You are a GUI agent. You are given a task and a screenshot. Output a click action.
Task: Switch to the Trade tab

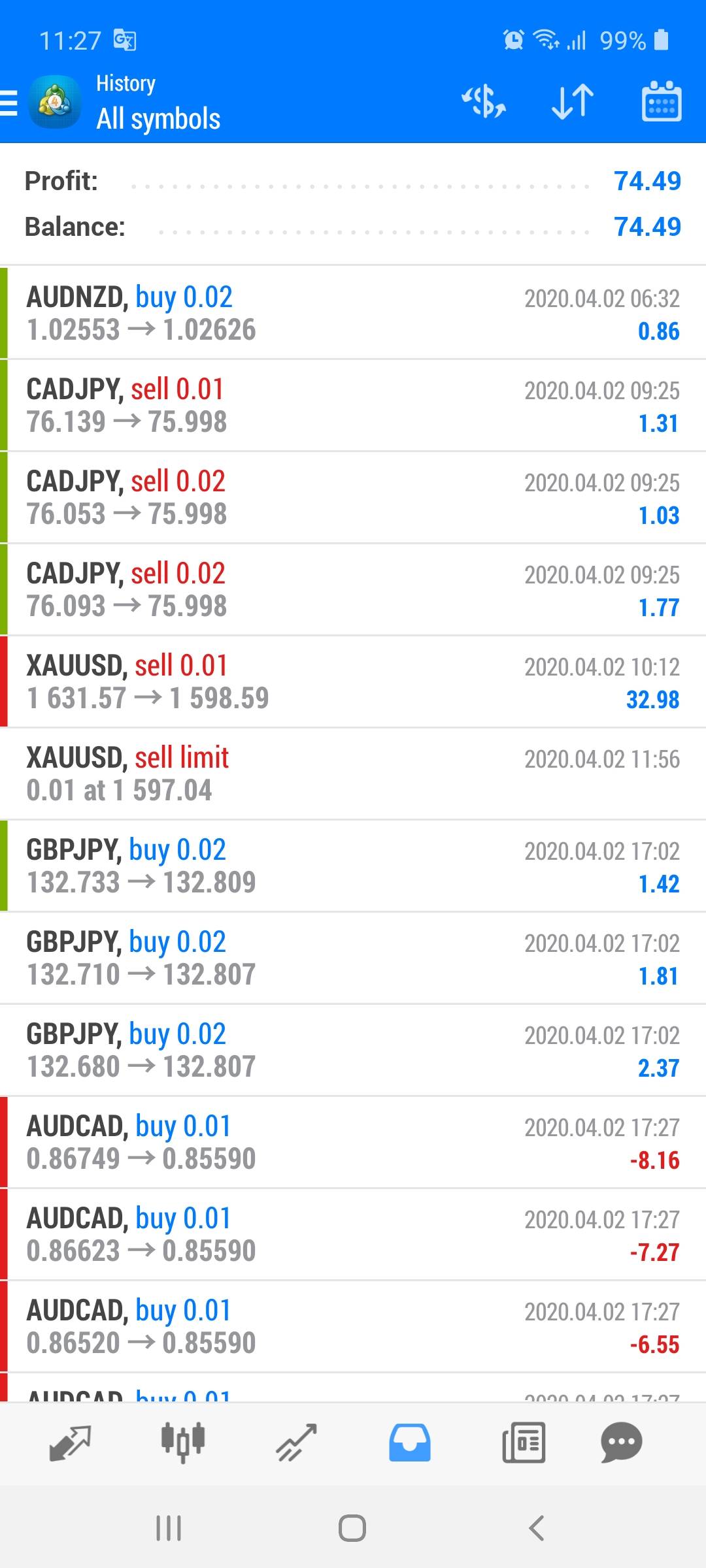point(296,1443)
